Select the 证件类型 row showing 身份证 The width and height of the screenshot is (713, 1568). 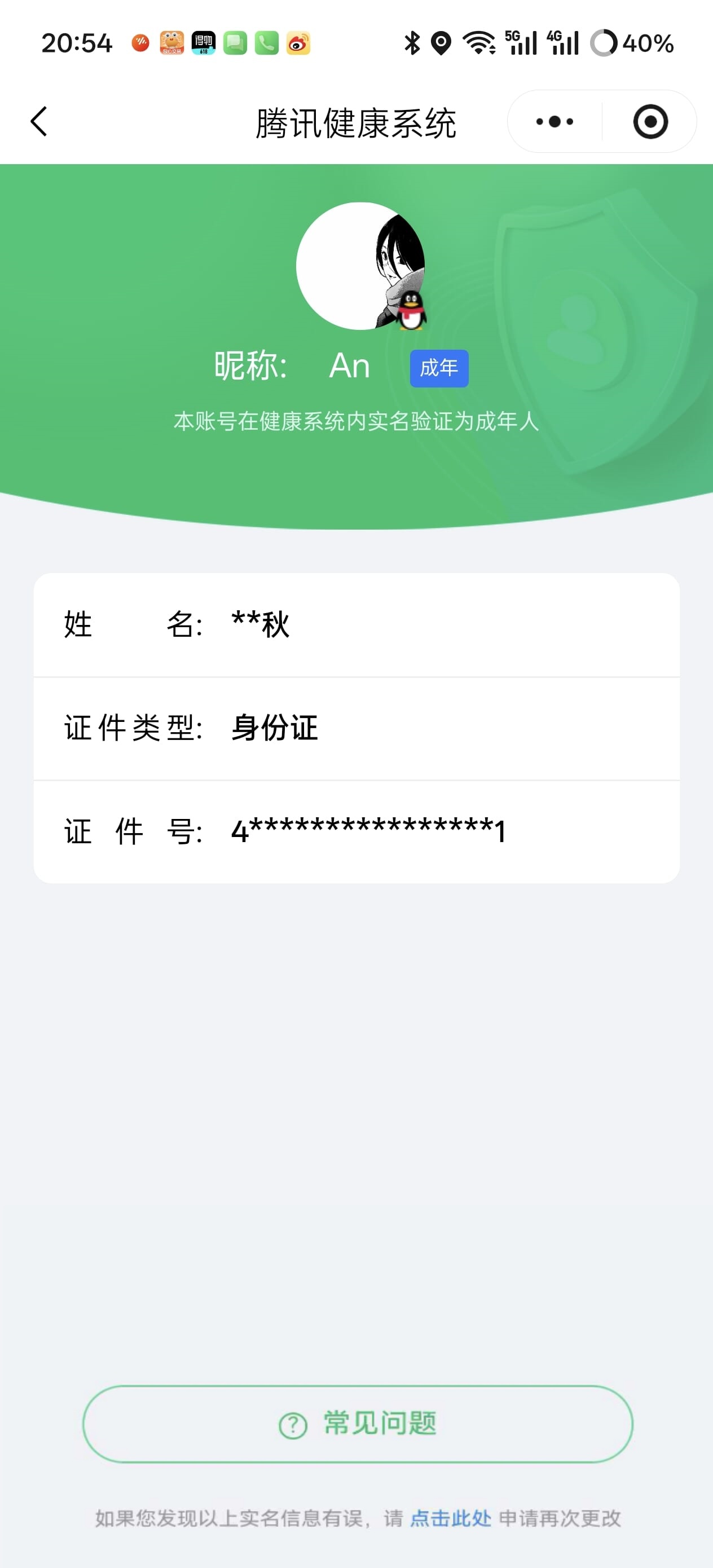356,728
